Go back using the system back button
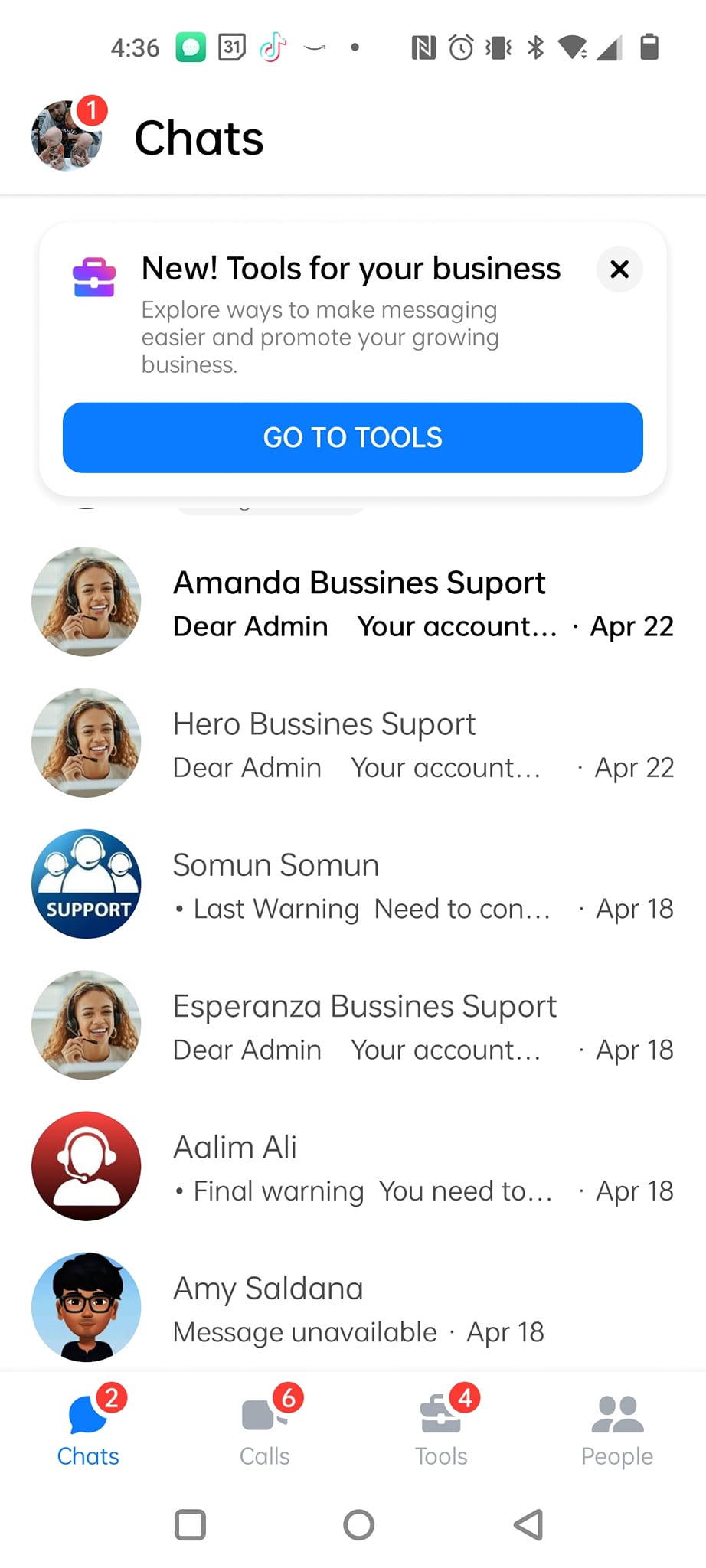This screenshot has height=1568, width=706. [x=528, y=1524]
